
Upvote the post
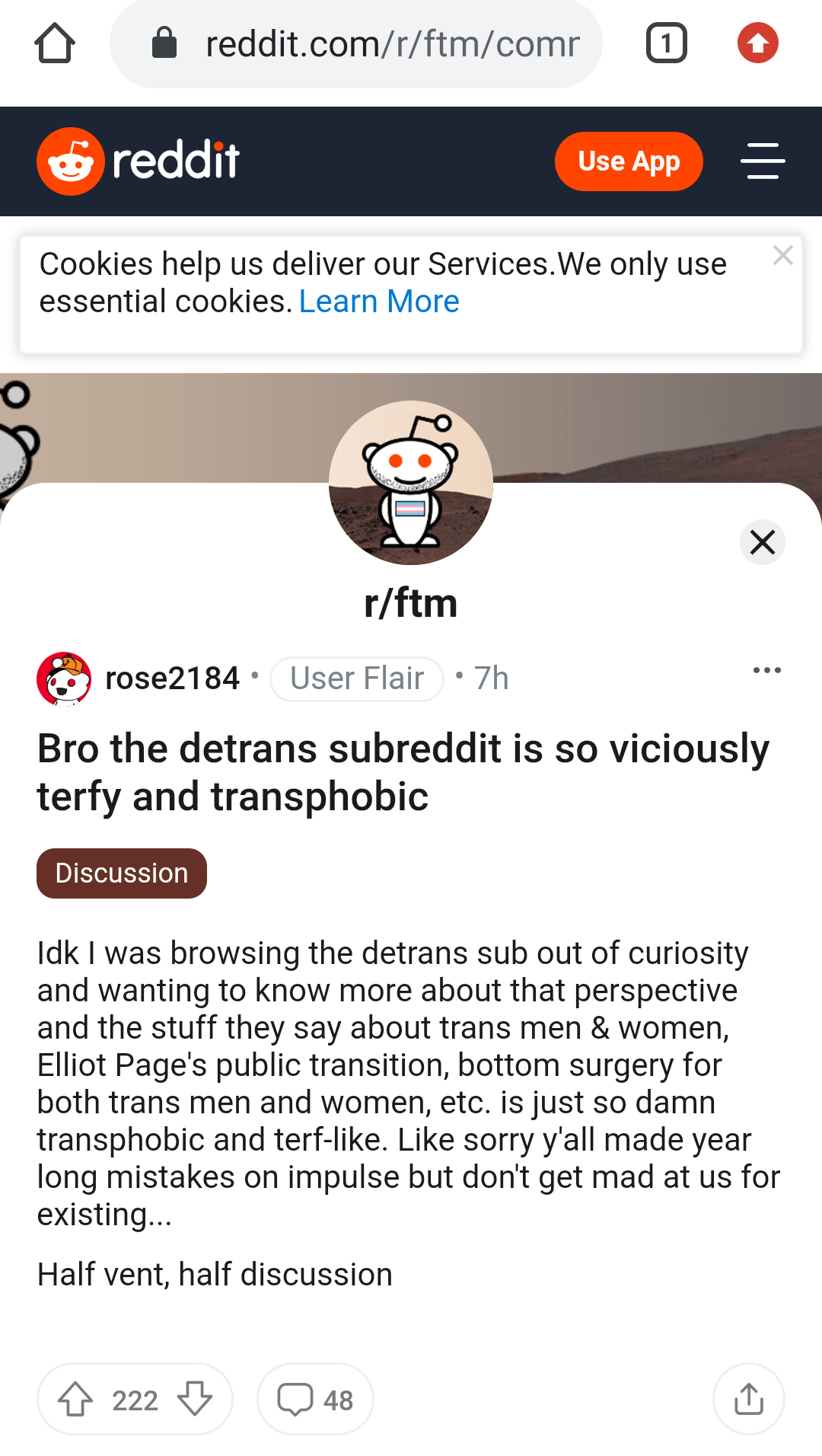click(75, 1400)
